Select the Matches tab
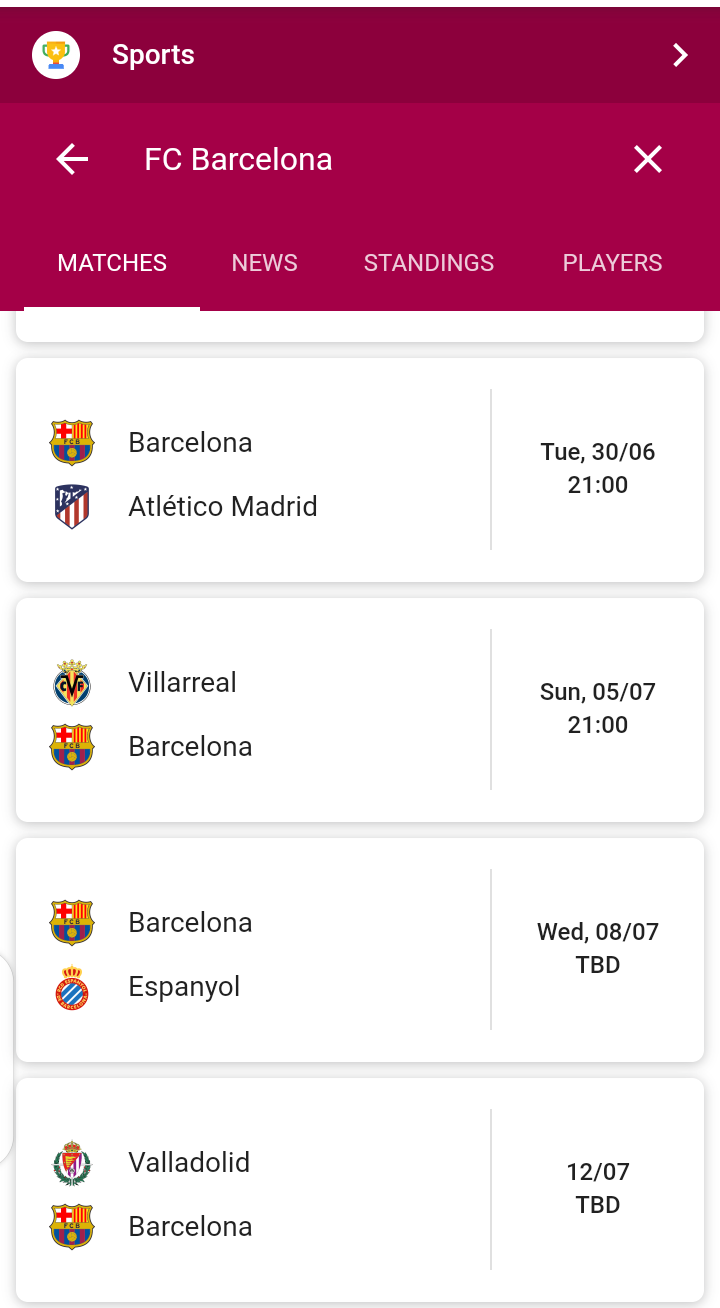Screen dimensions: 720x1308 [x=112, y=263]
